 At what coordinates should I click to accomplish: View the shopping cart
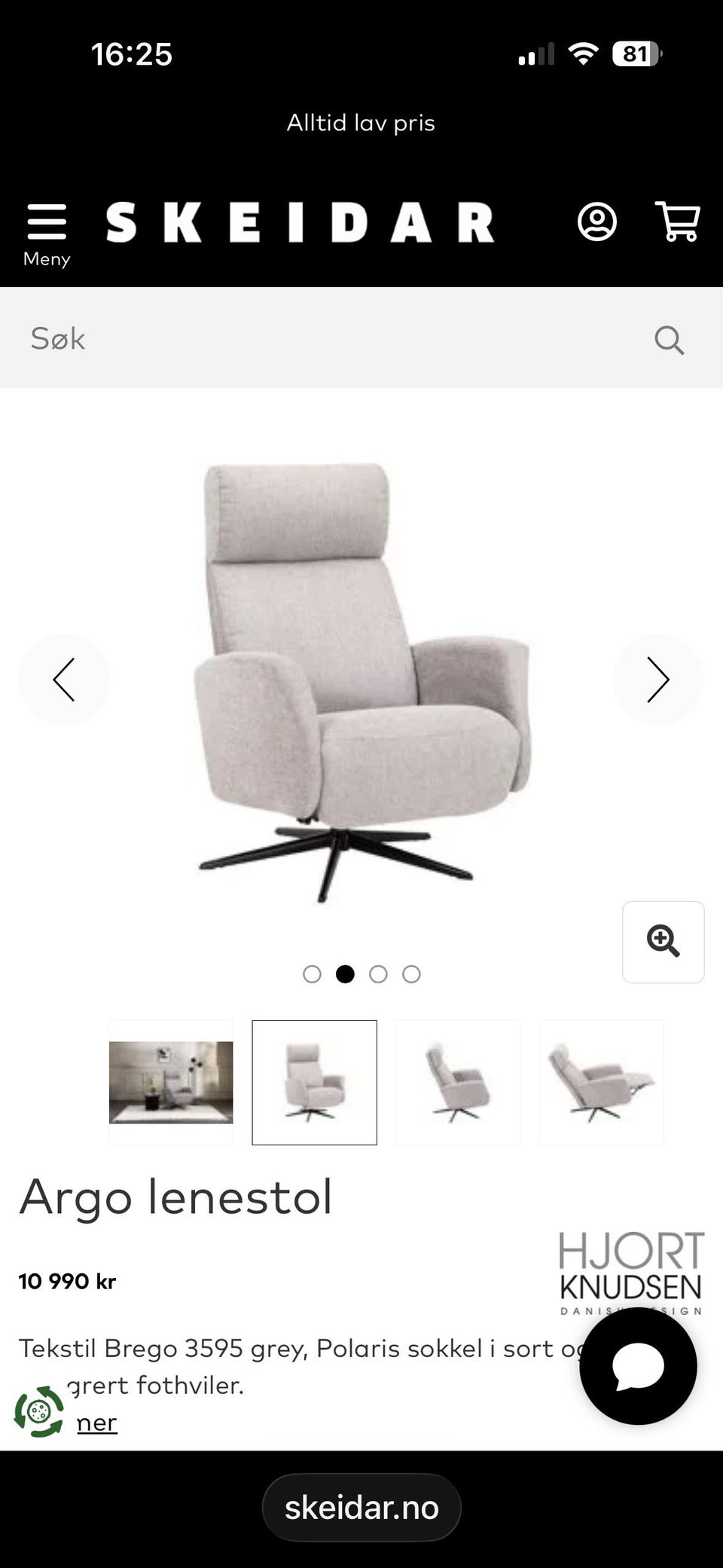tap(678, 222)
